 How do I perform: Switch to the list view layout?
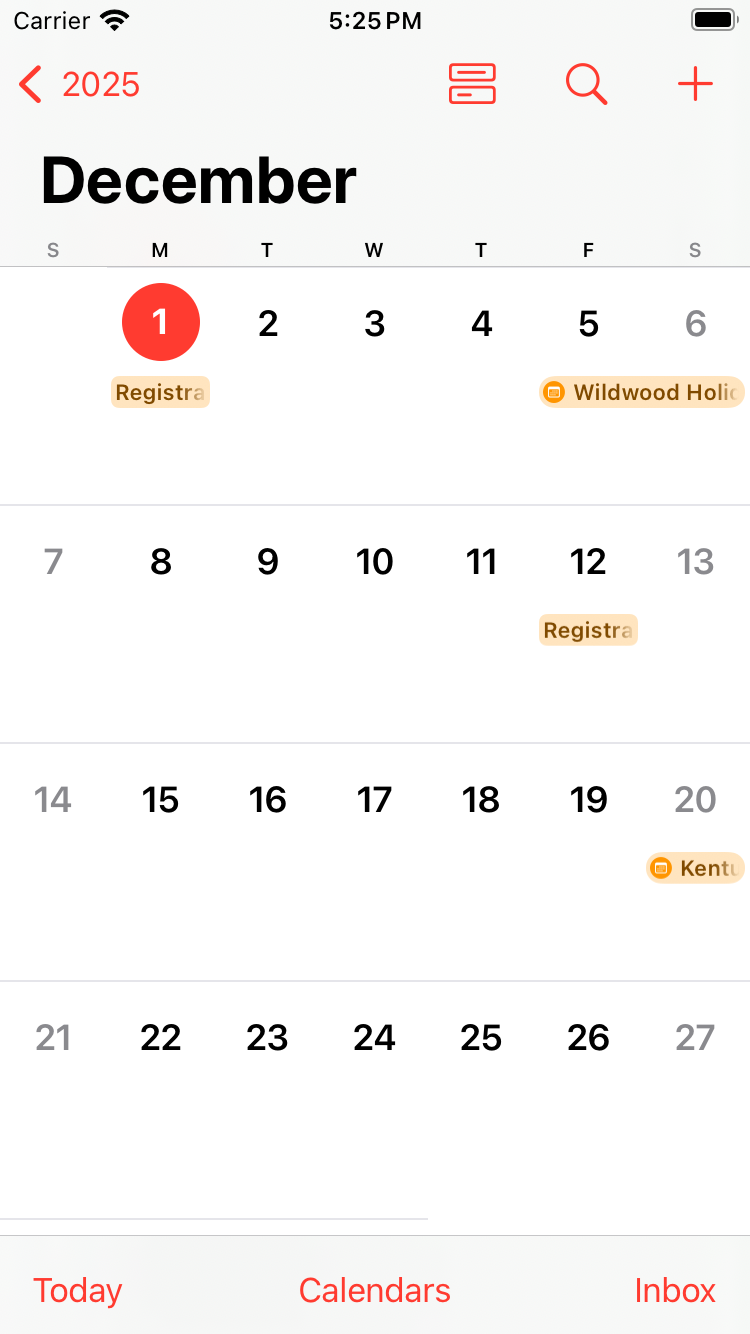pos(472,85)
